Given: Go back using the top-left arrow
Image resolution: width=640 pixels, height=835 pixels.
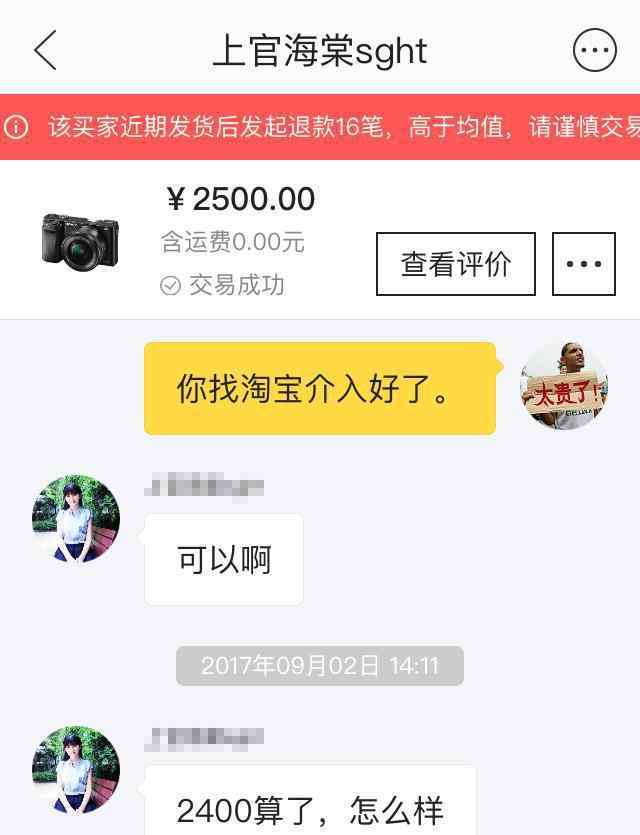Looking at the screenshot, I should tap(45, 51).
